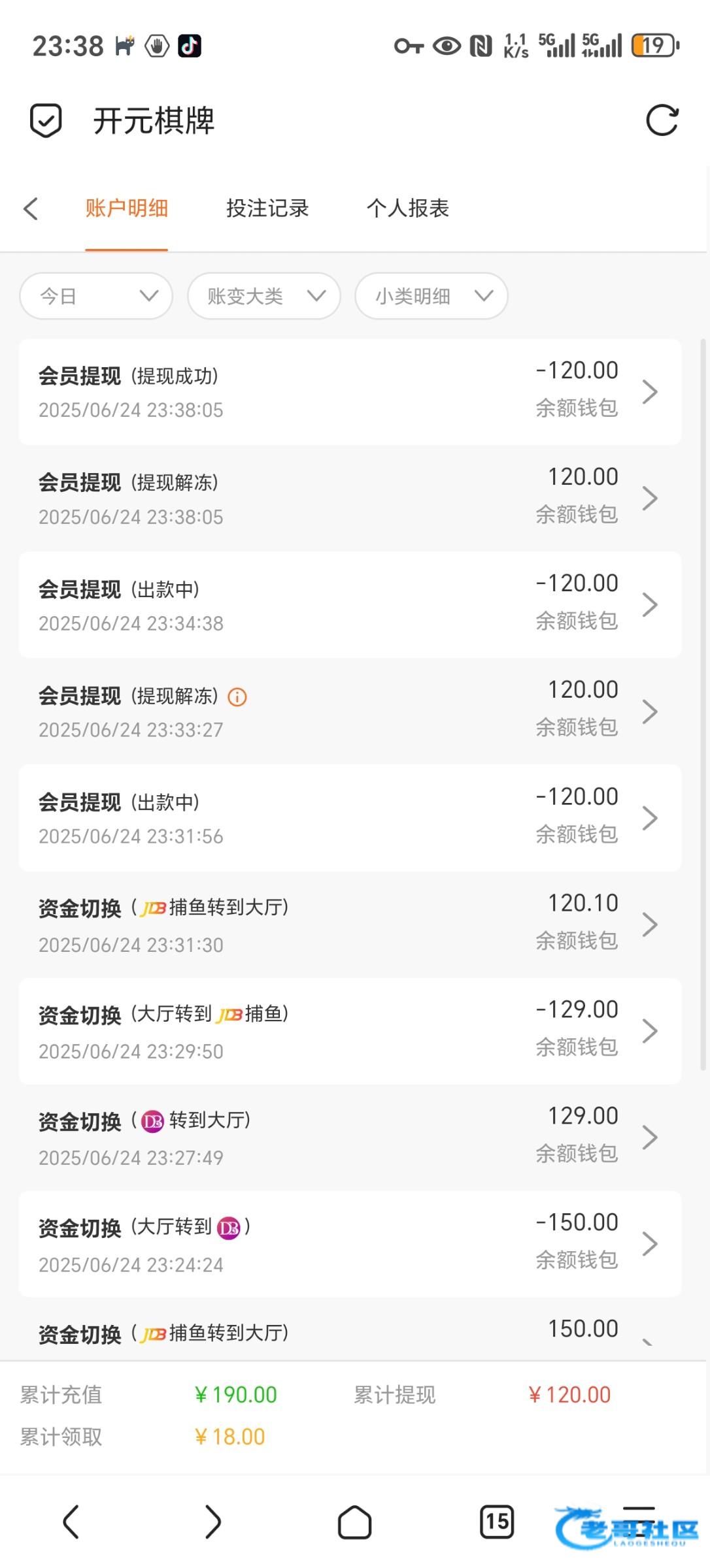710x1568 pixels.
Task: Tap the browser forward arrow
Action: click(213, 1522)
